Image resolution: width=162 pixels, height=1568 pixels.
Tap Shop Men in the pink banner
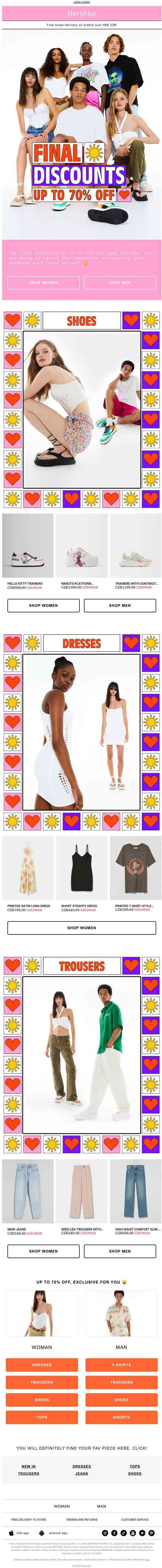[120, 282]
